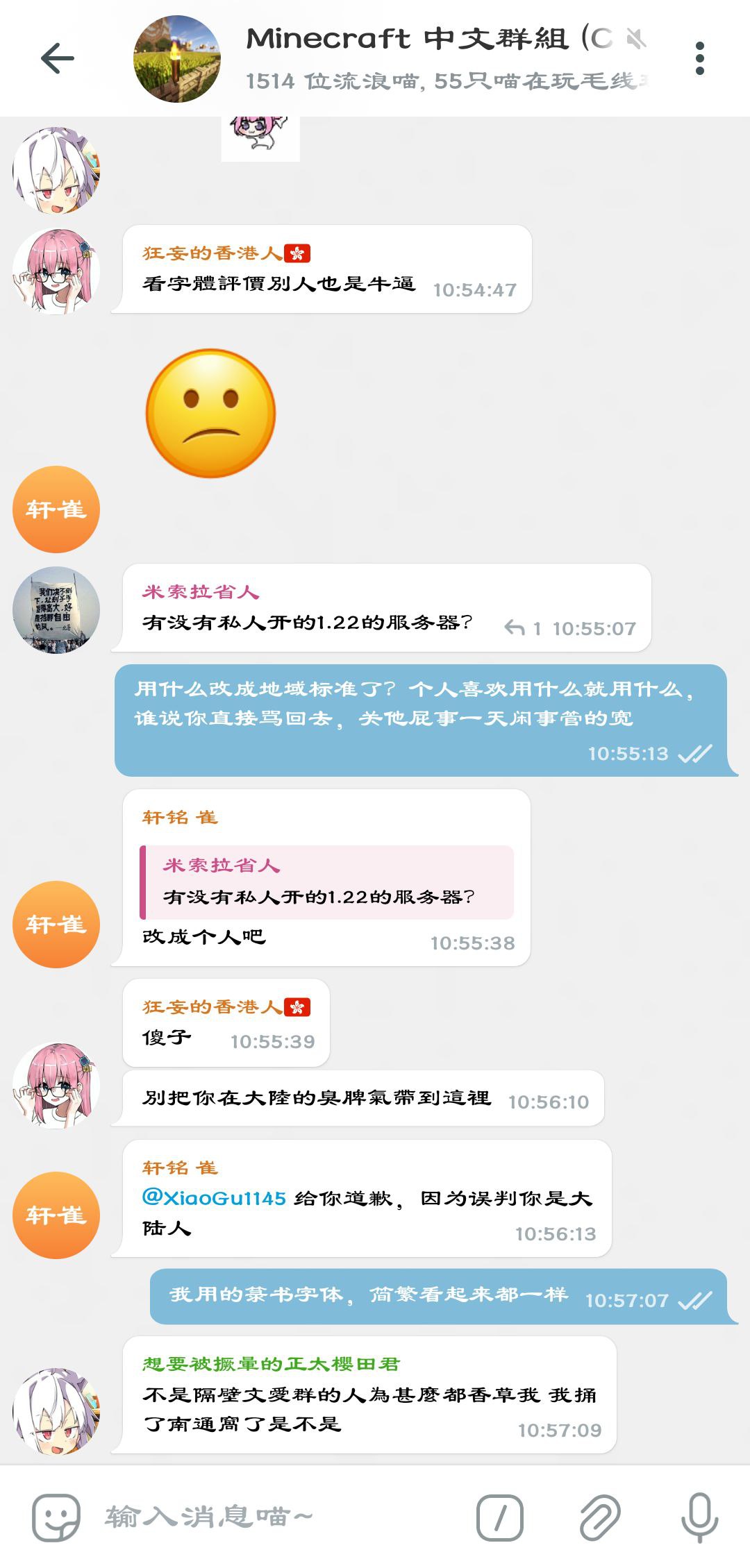Open the @XiaoGu1145 mention link
Viewport: 750px width, 1568px height.
coord(214,1197)
